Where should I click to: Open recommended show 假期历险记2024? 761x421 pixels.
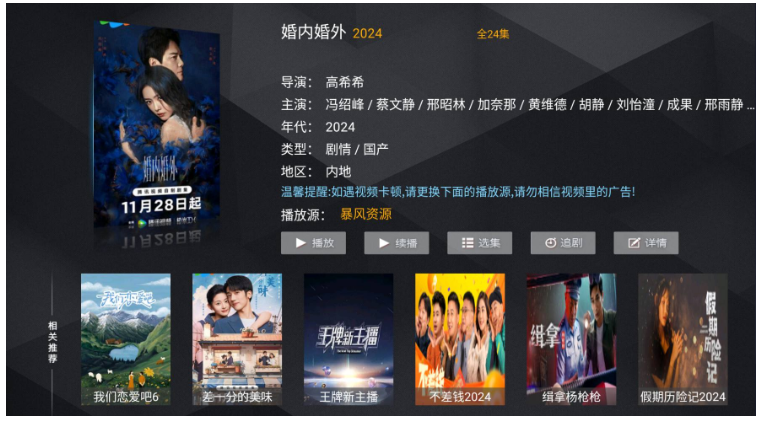(x=683, y=340)
